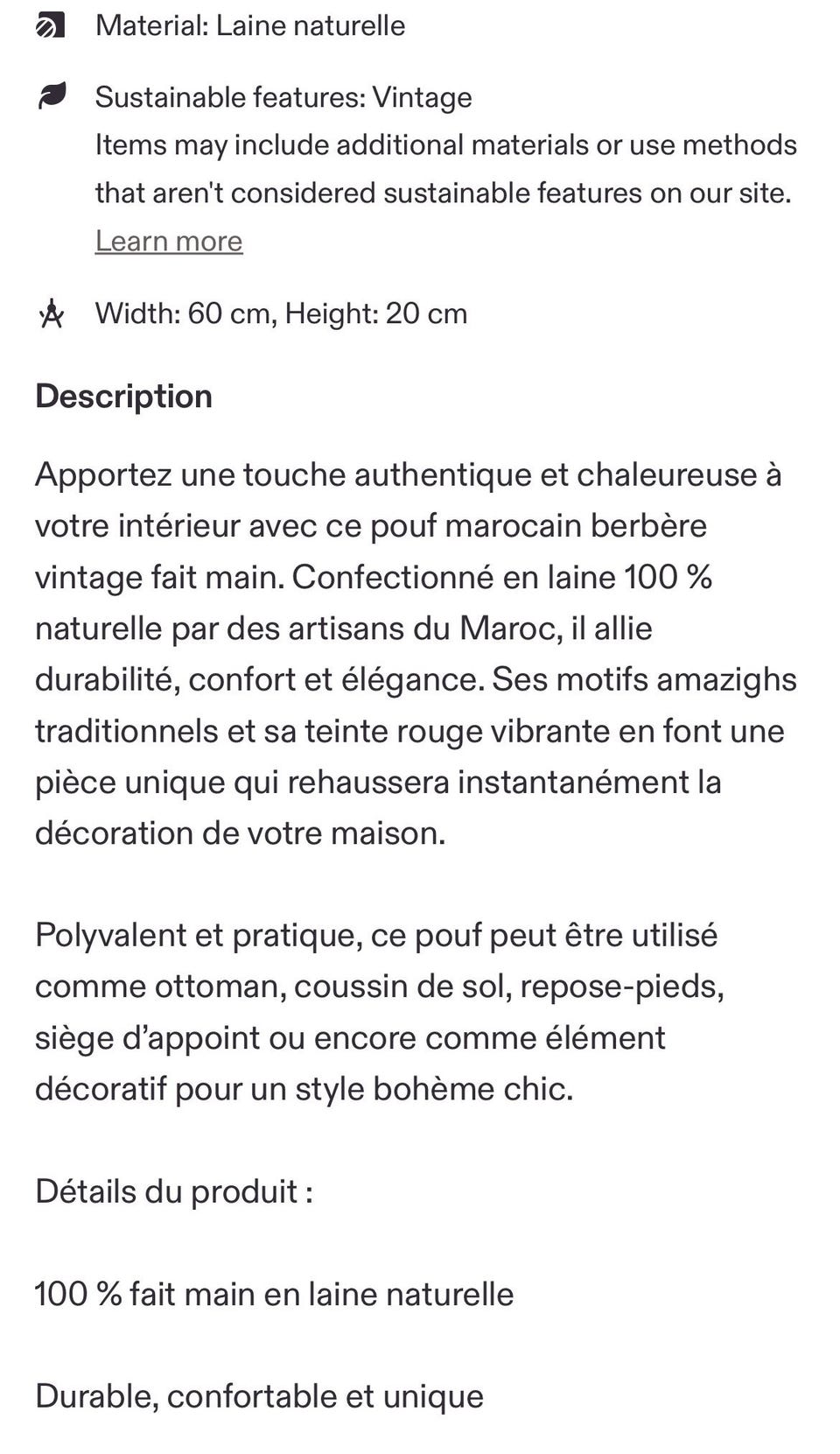Image resolution: width=840 pixels, height=1454 pixels.
Task: Click the first description paragraph
Action: tap(411, 652)
